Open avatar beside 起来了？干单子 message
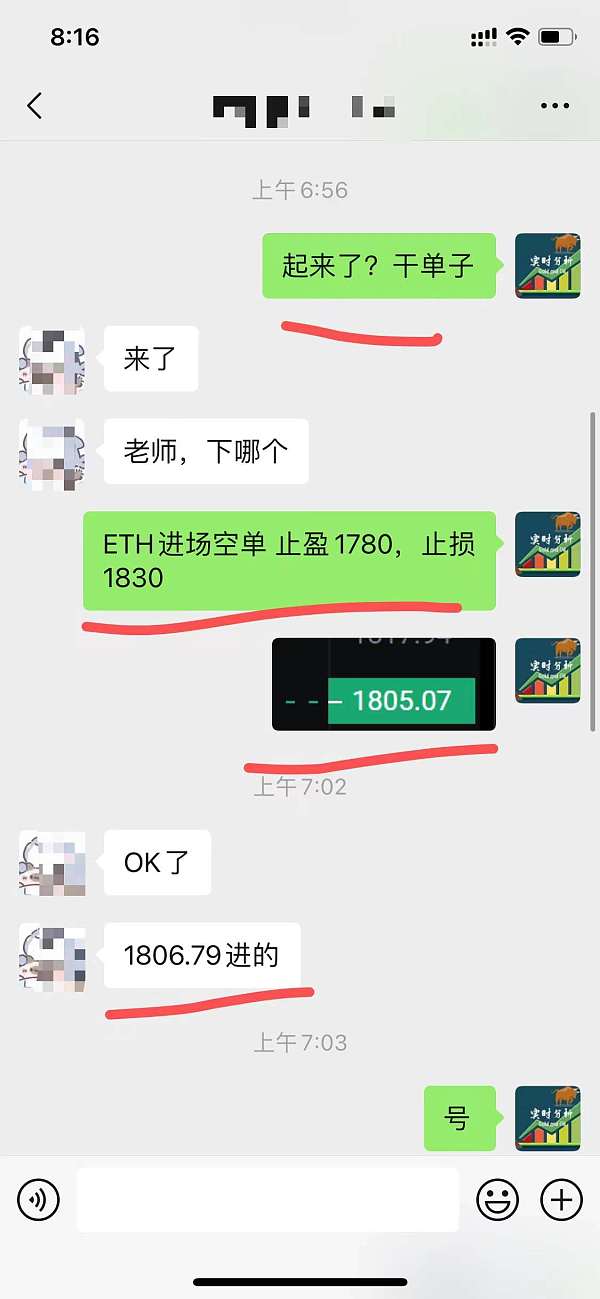Image resolution: width=600 pixels, height=1299 pixels. [x=548, y=266]
